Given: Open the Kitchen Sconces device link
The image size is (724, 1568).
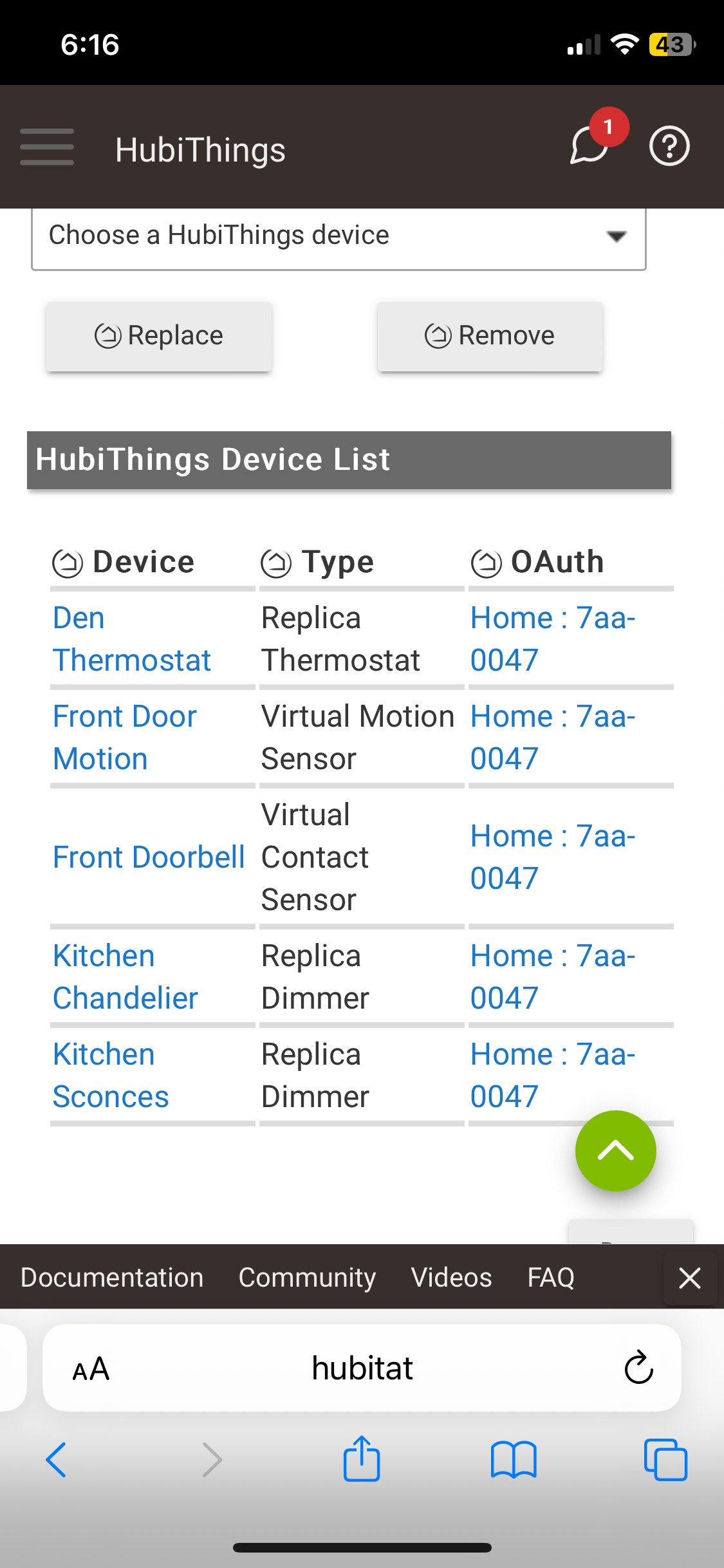Looking at the screenshot, I should click(111, 1075).
